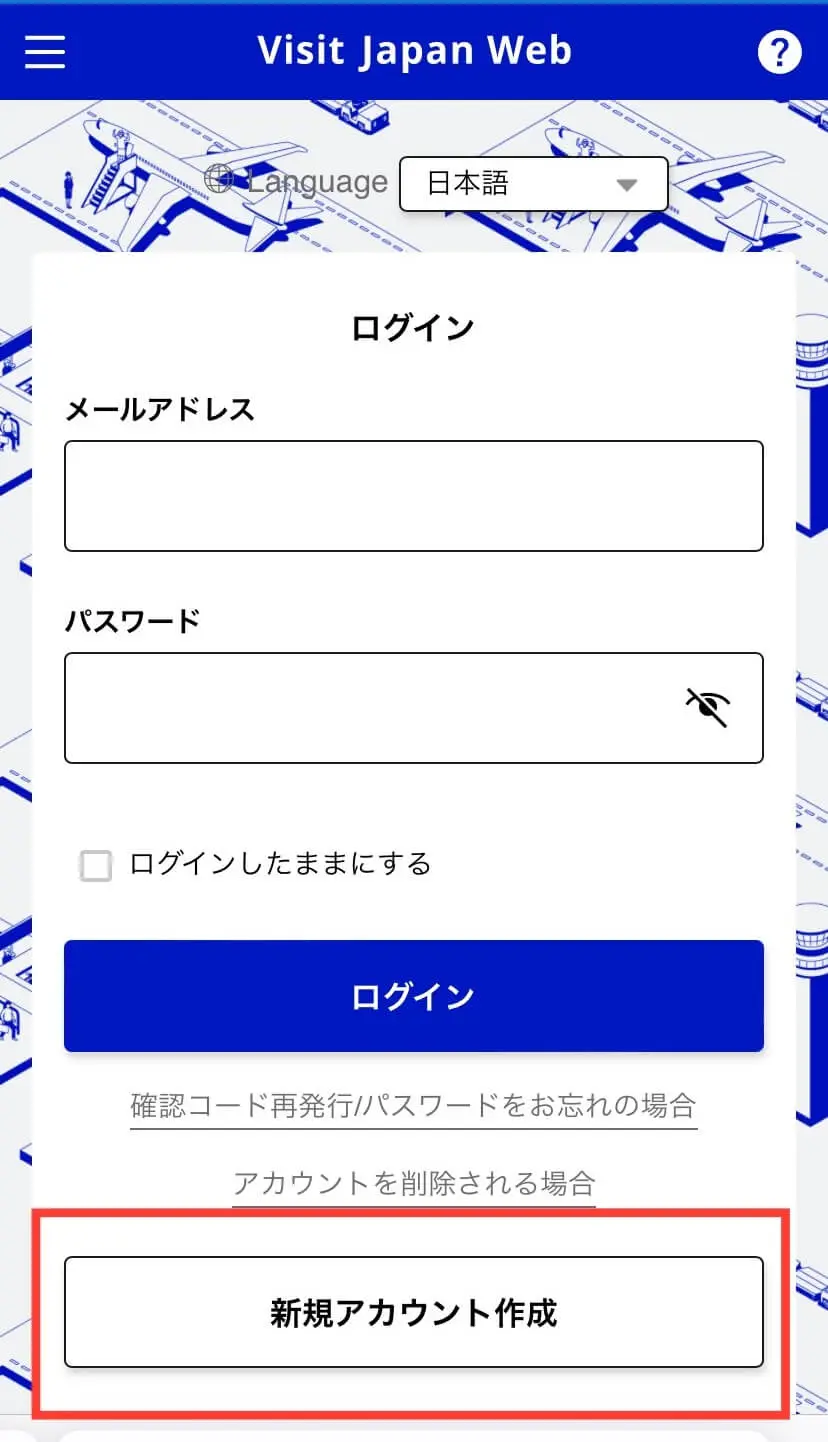828x1442 pixels.
Task: Focus the メールアドレス input field
Action: pyautogui.click(x=413, y=496)
